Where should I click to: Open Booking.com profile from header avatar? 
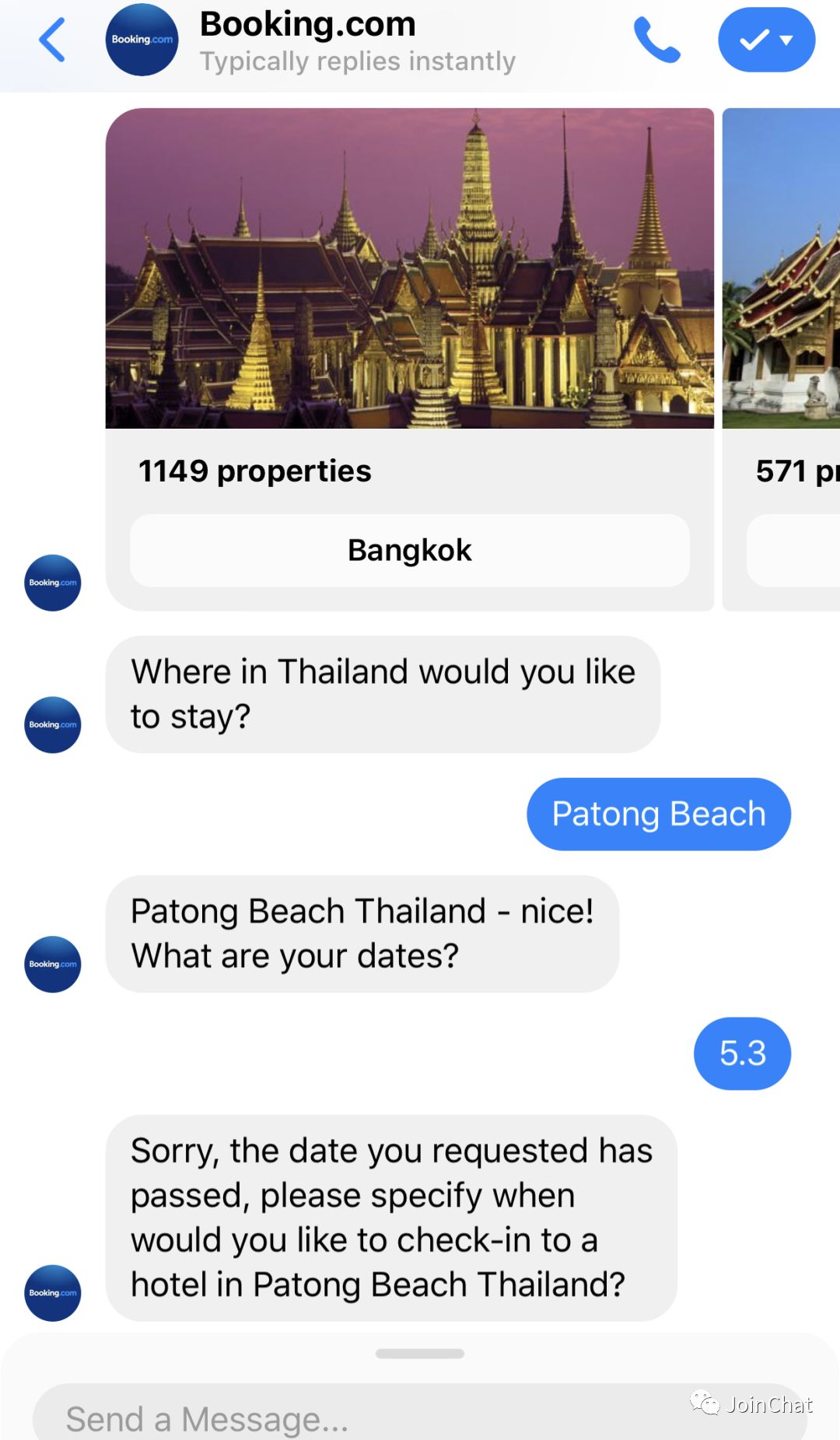tap(142, 40)
